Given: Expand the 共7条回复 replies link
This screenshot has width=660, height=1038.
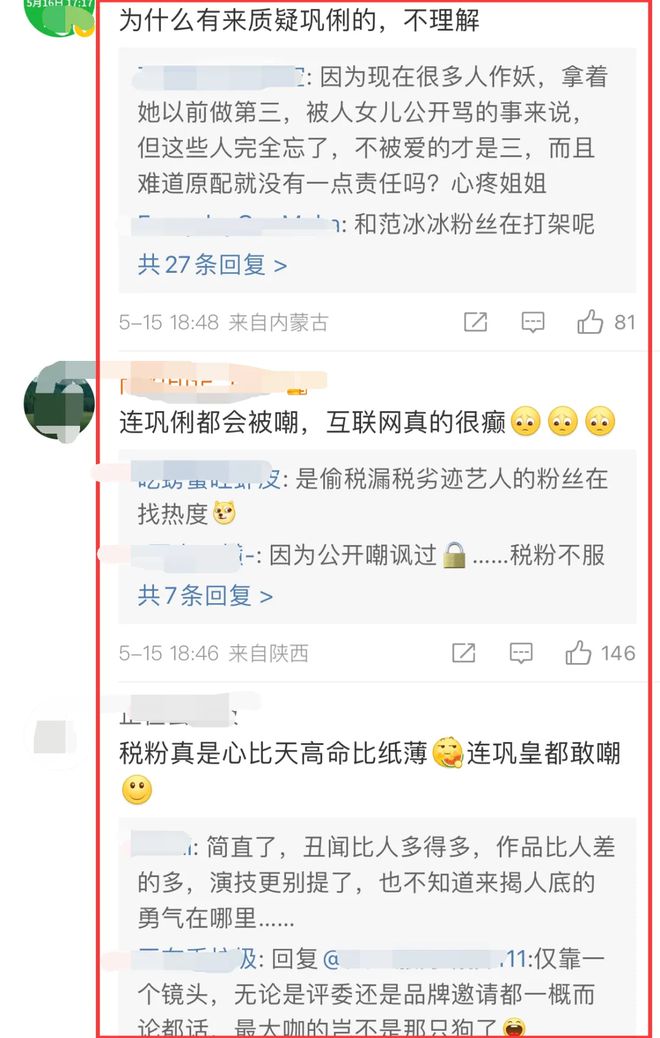Looking at the screenshot, I should tap(204, 596).
